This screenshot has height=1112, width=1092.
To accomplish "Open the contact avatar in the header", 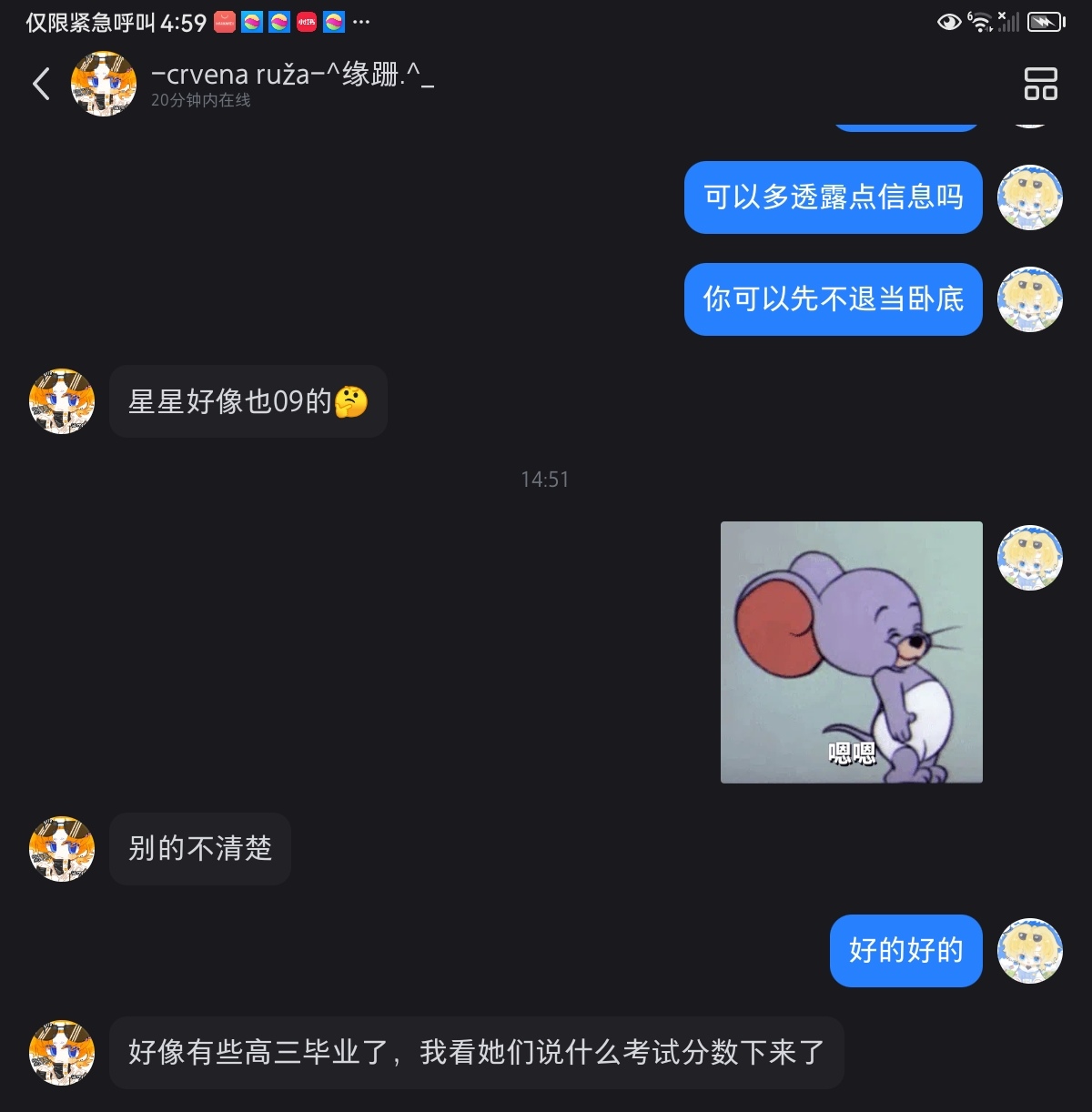I will tap(104, 85).
